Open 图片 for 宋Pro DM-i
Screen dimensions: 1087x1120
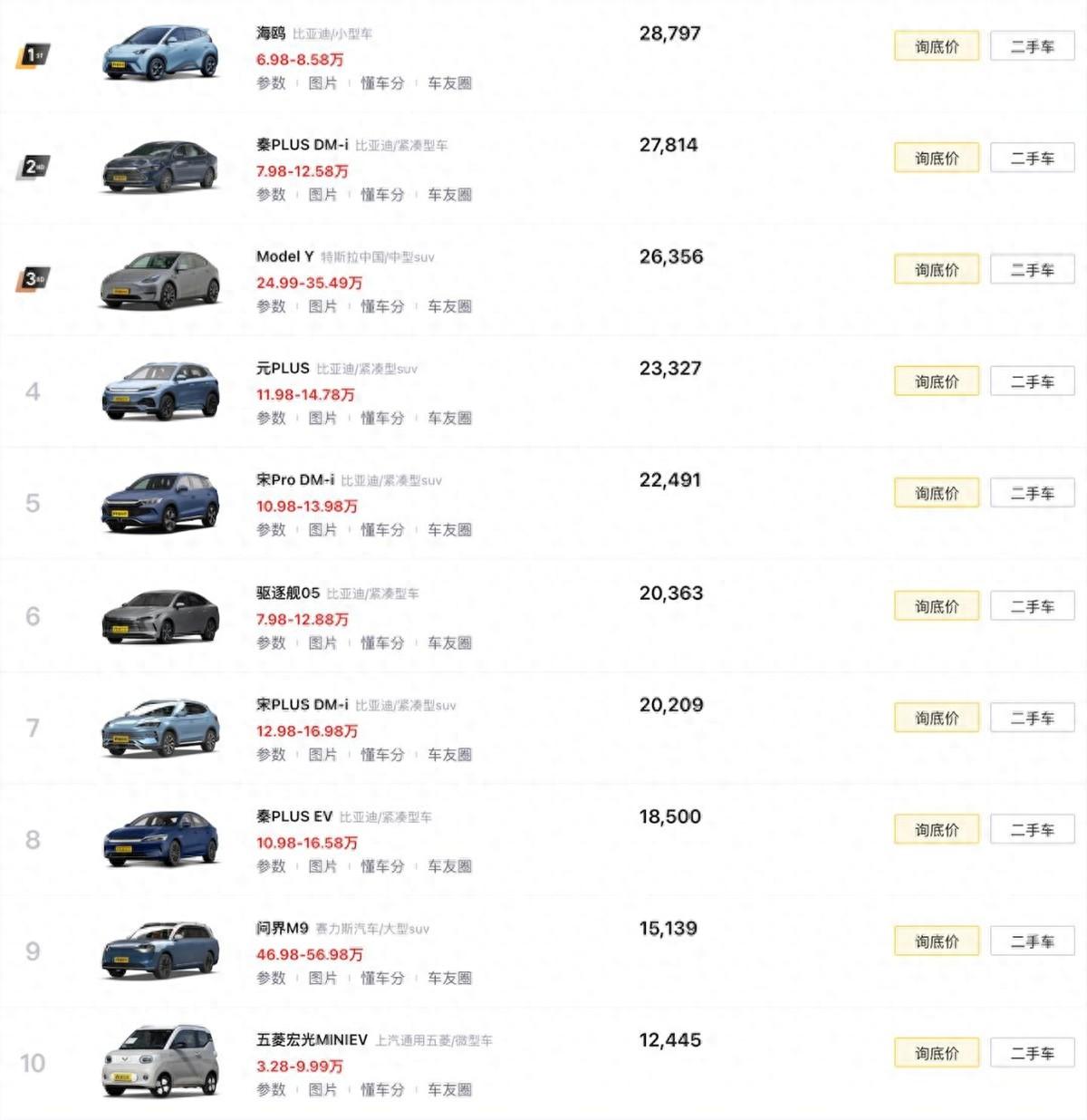(x=322, y=529)
